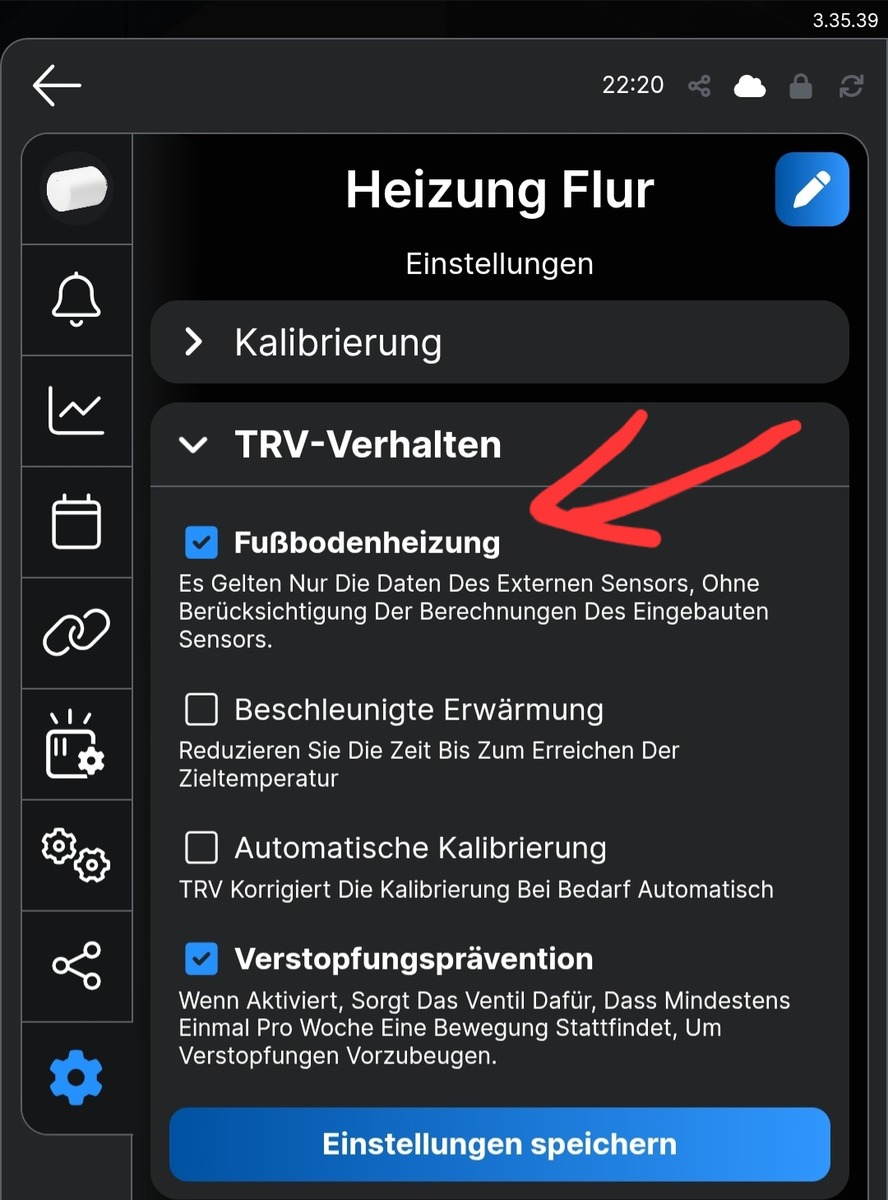
Task: Edit the device name with pencil button
Action: pos(811,189)
